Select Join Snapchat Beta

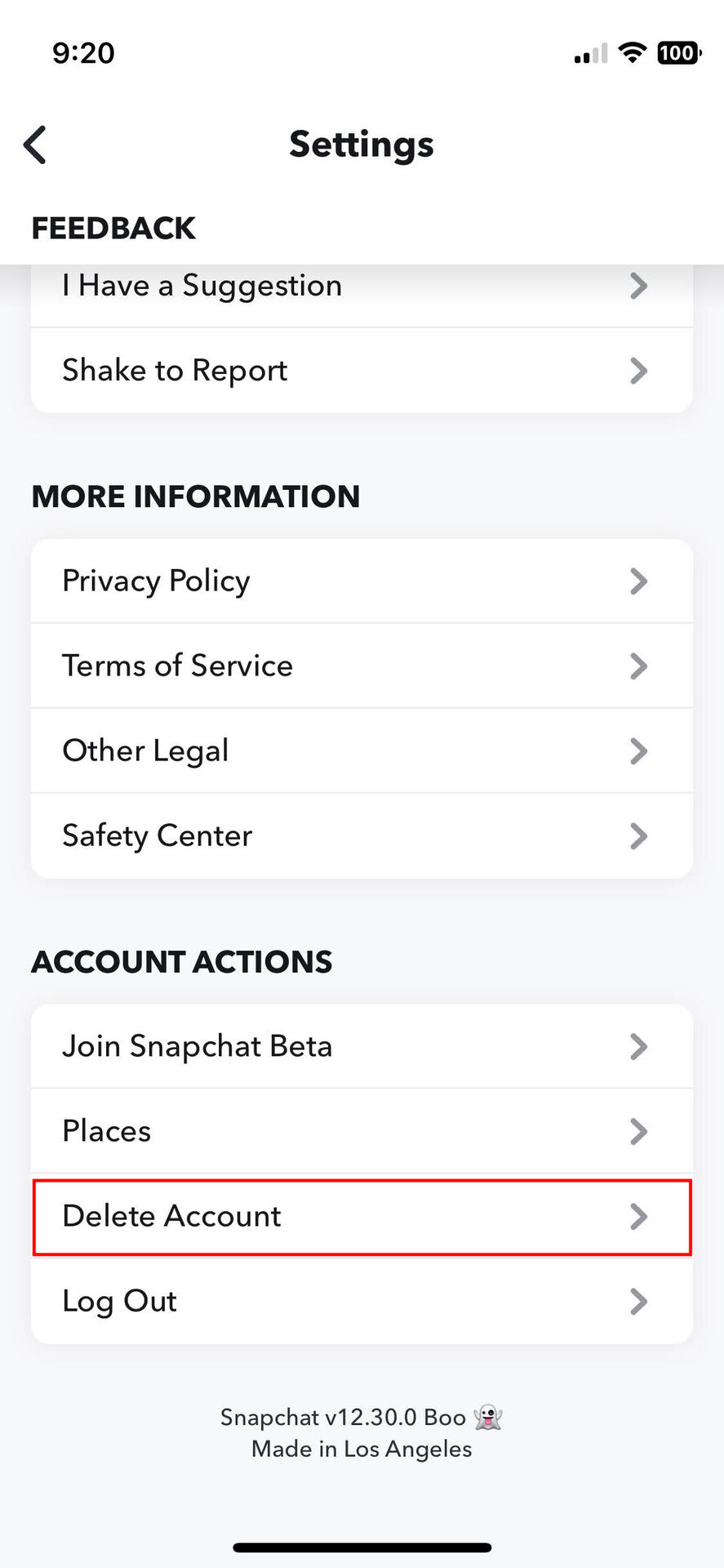(x=362, y=1047)
